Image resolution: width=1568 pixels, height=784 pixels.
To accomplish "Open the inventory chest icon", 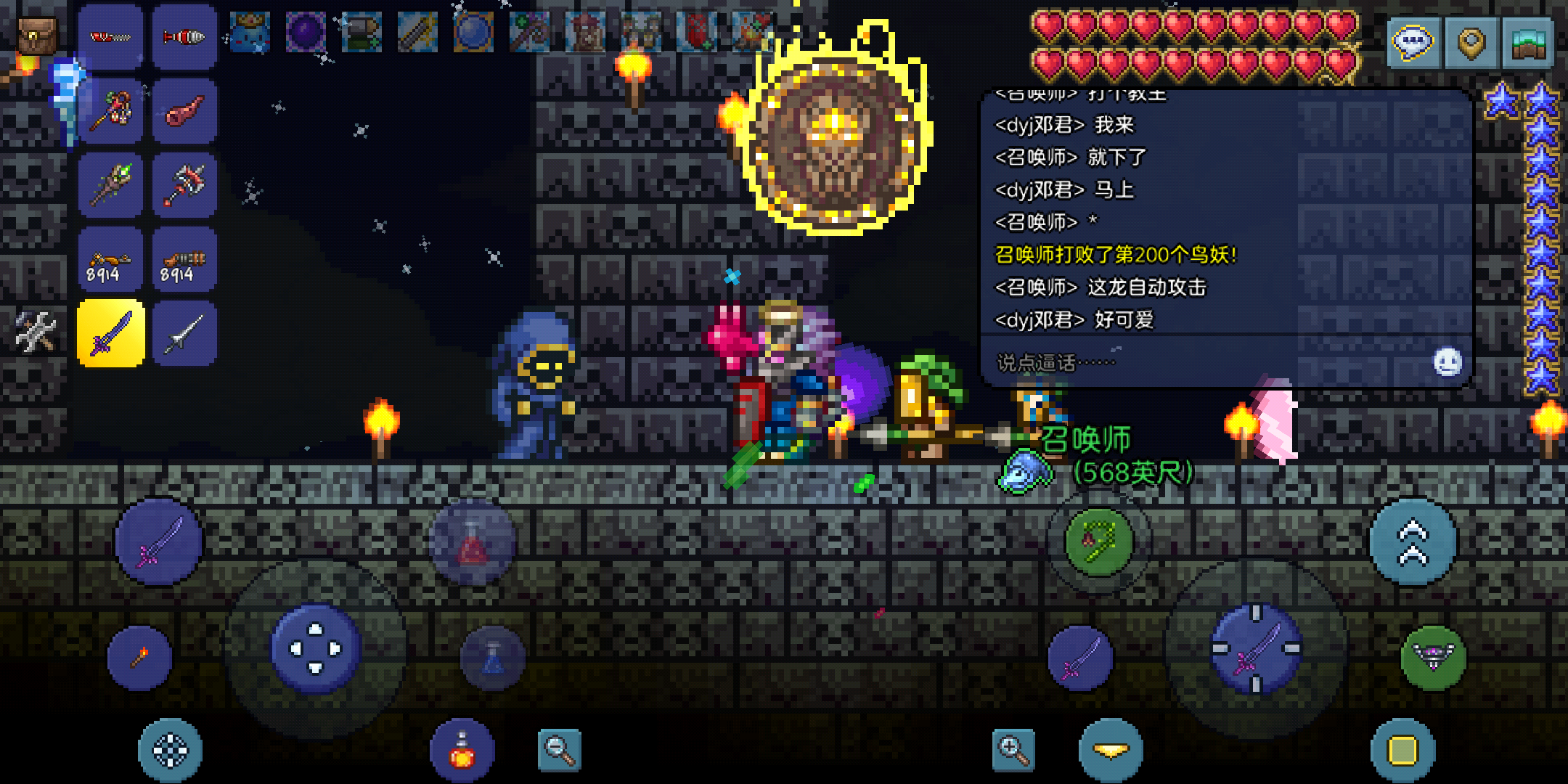I will click(x=36, y=36).
